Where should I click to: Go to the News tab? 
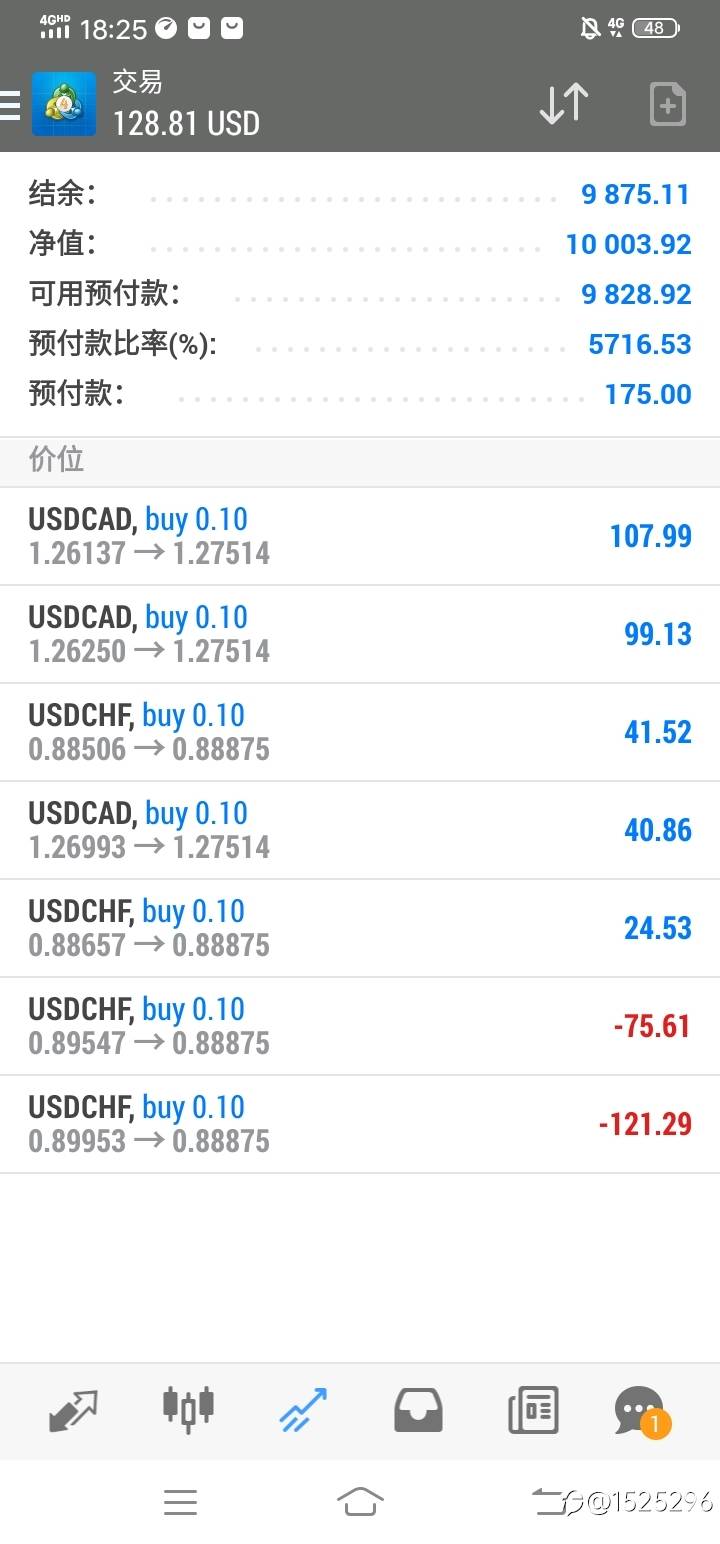[x=533, y=1411]
